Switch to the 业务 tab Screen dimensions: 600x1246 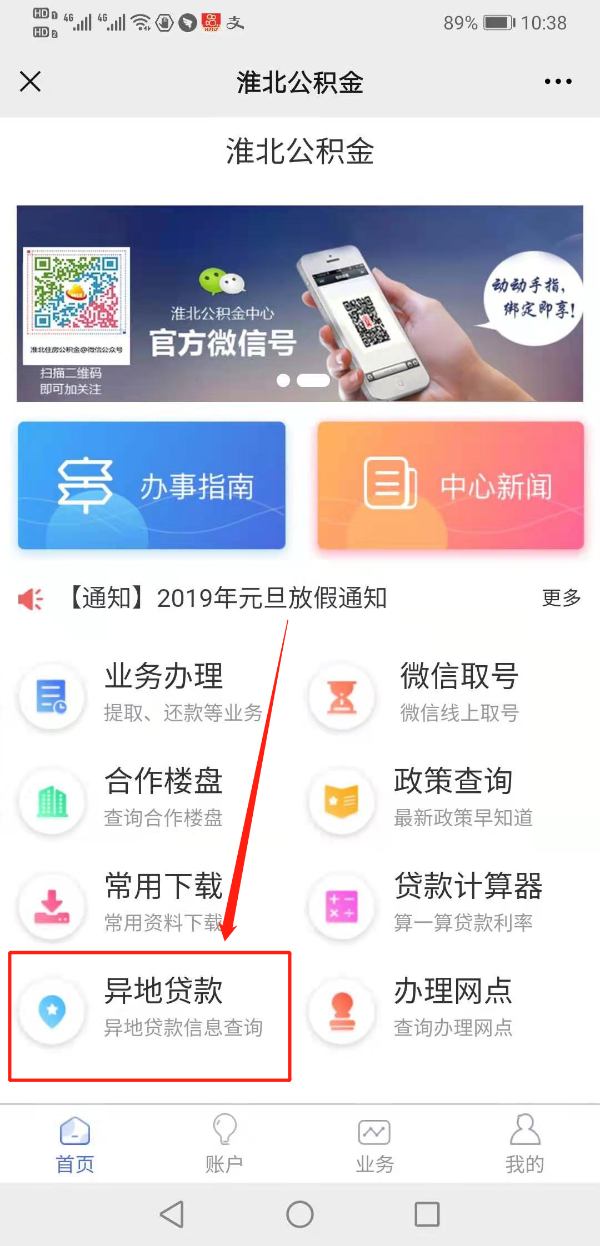374,1143
